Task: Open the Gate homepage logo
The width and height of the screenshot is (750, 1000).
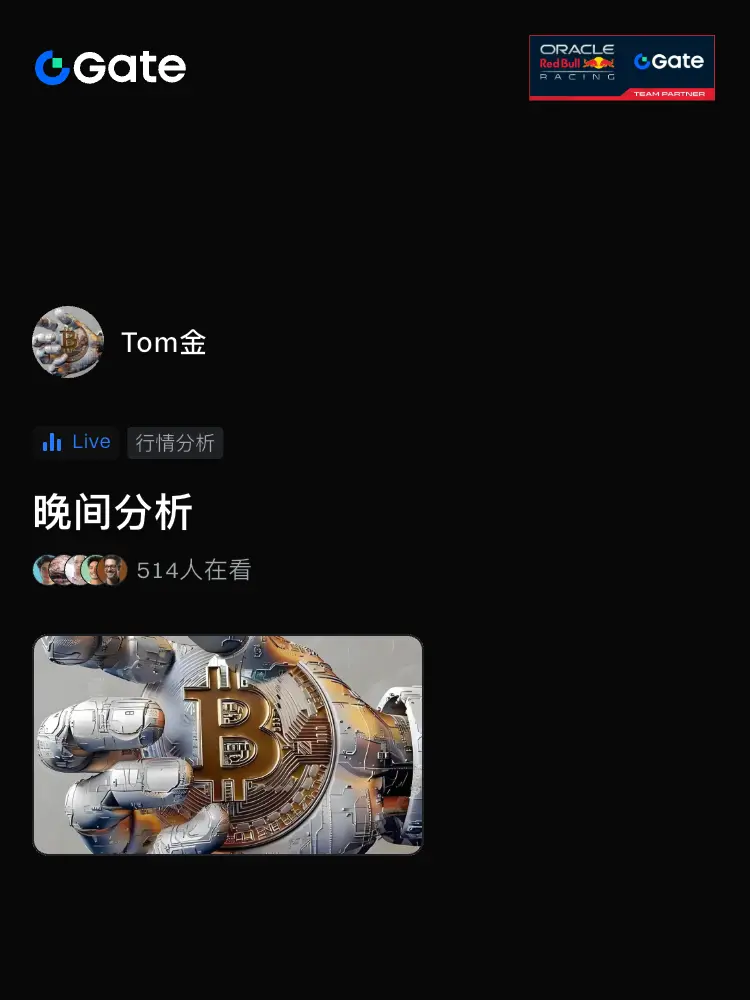Action: click(110, 67)
